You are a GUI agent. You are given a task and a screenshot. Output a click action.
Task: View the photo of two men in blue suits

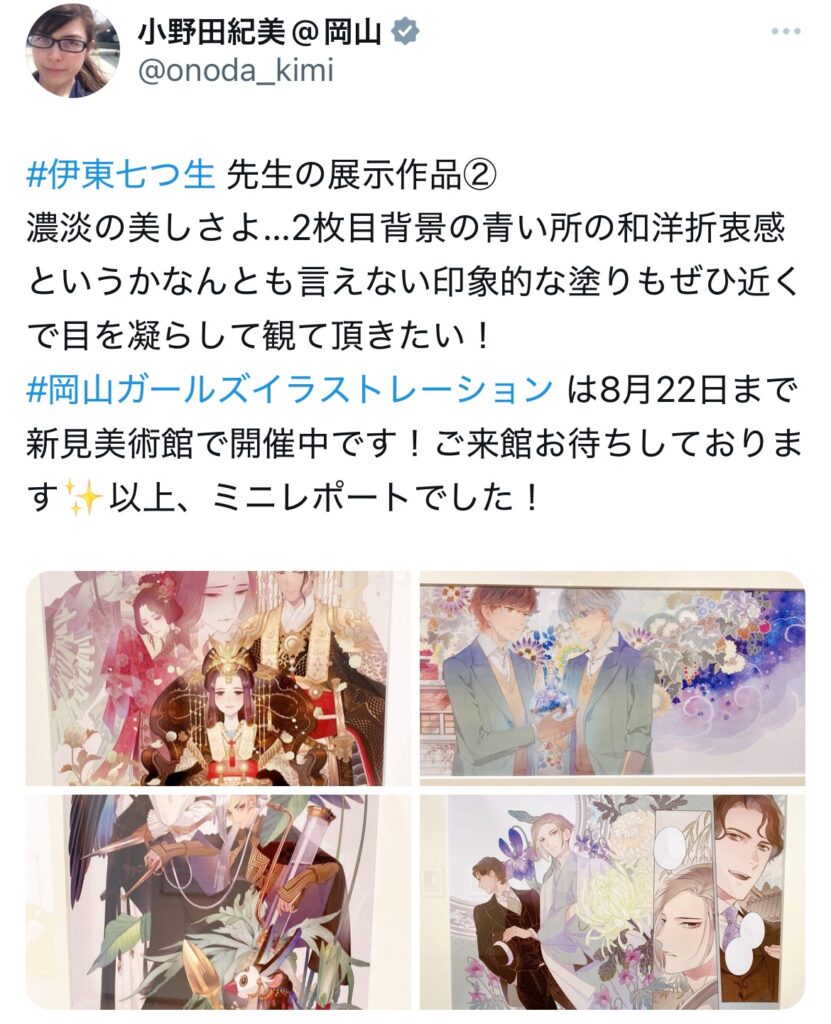click(x=611, y=678)
